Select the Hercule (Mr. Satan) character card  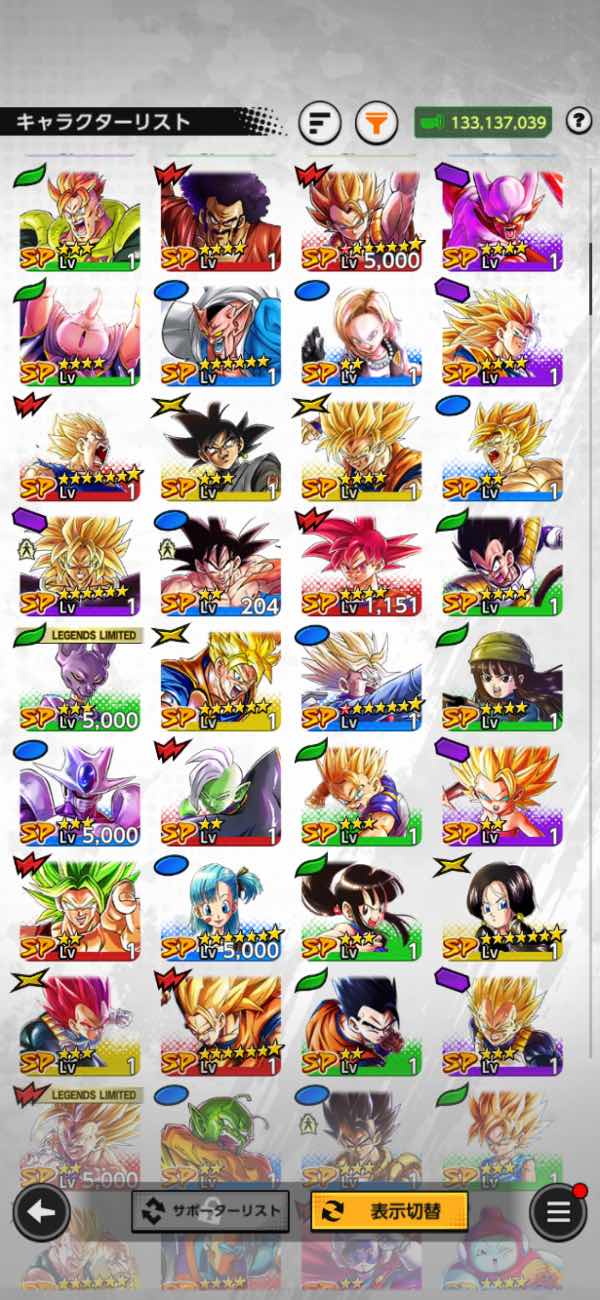pos(220,220)
